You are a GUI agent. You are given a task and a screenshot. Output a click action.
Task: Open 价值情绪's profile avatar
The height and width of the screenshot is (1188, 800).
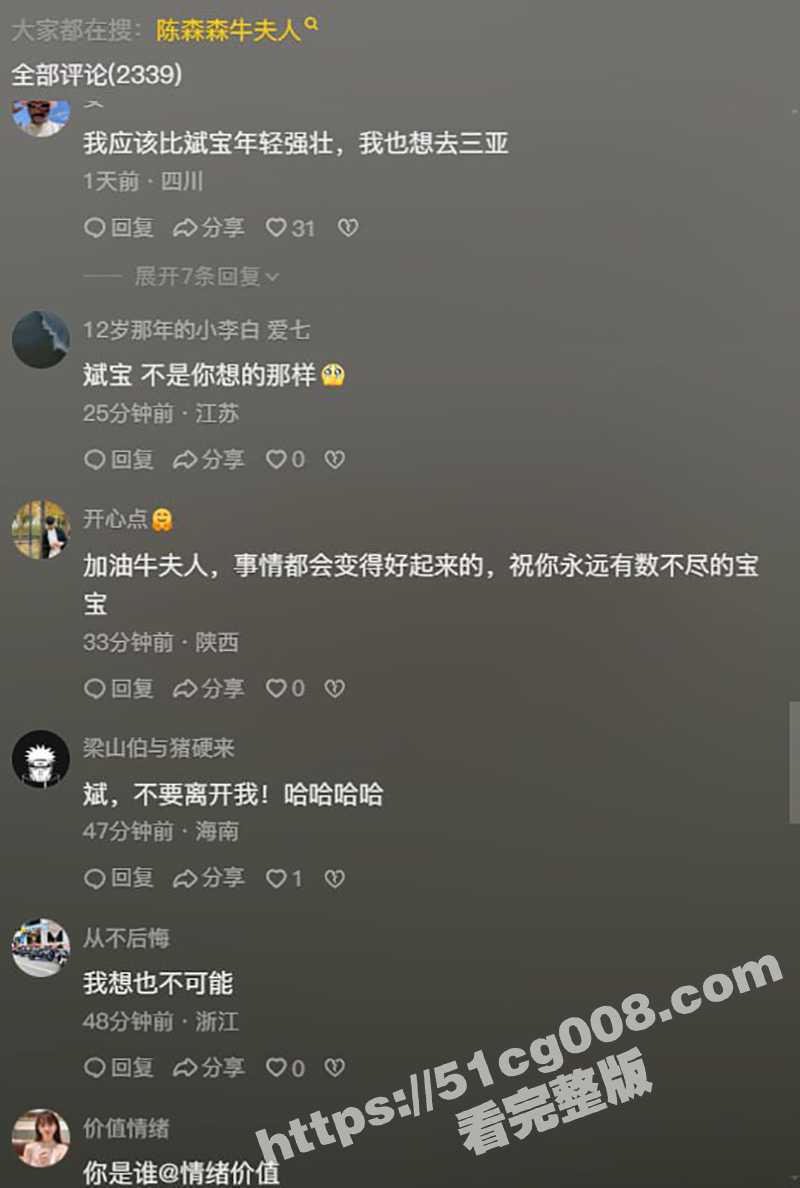41,1138
